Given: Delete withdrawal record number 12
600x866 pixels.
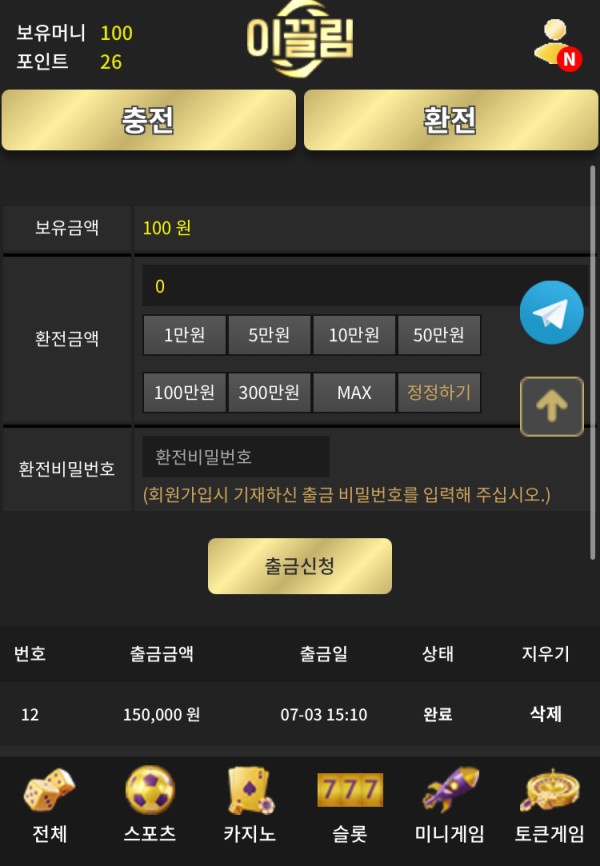Looking at the screenshot, I should click(545, 714).
